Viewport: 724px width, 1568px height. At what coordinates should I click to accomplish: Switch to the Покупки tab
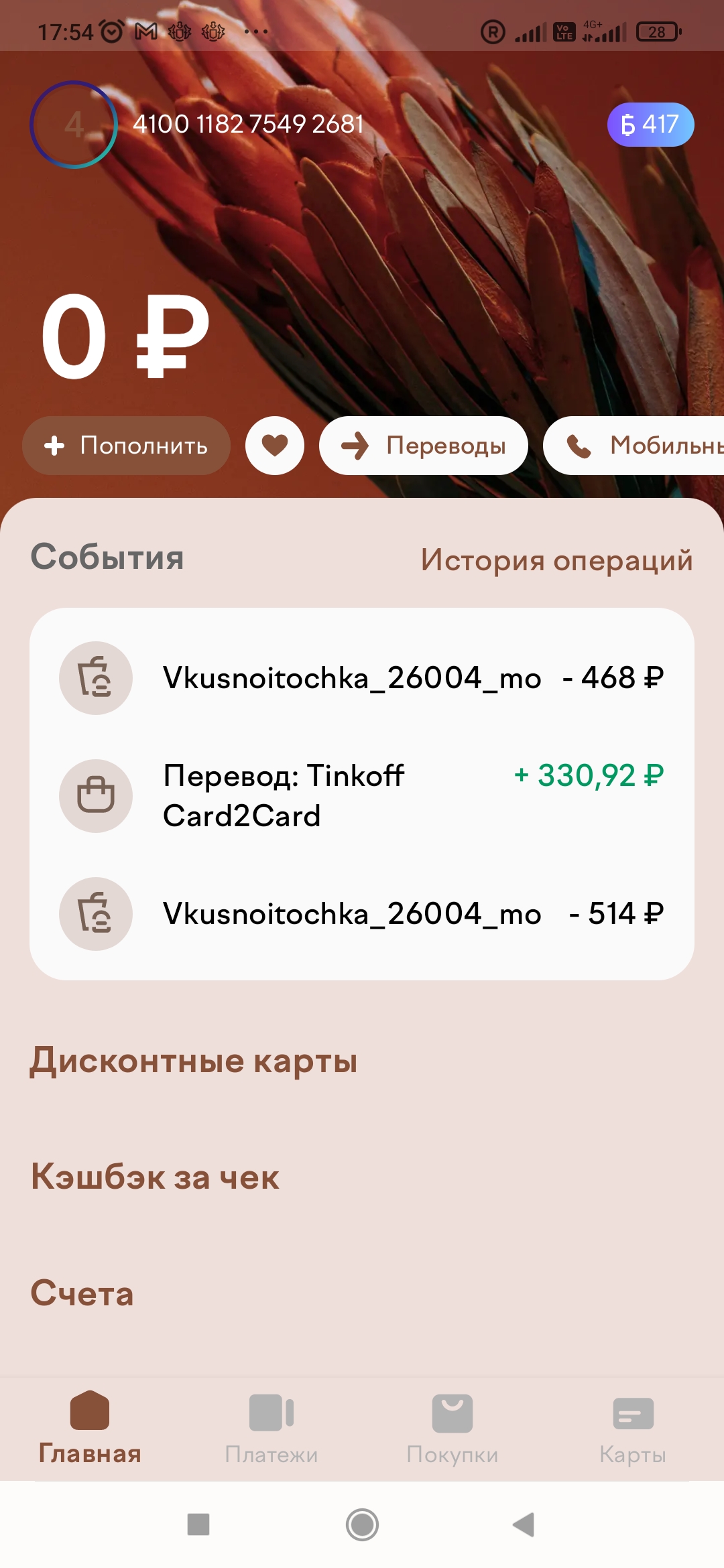click(452, 1427)
